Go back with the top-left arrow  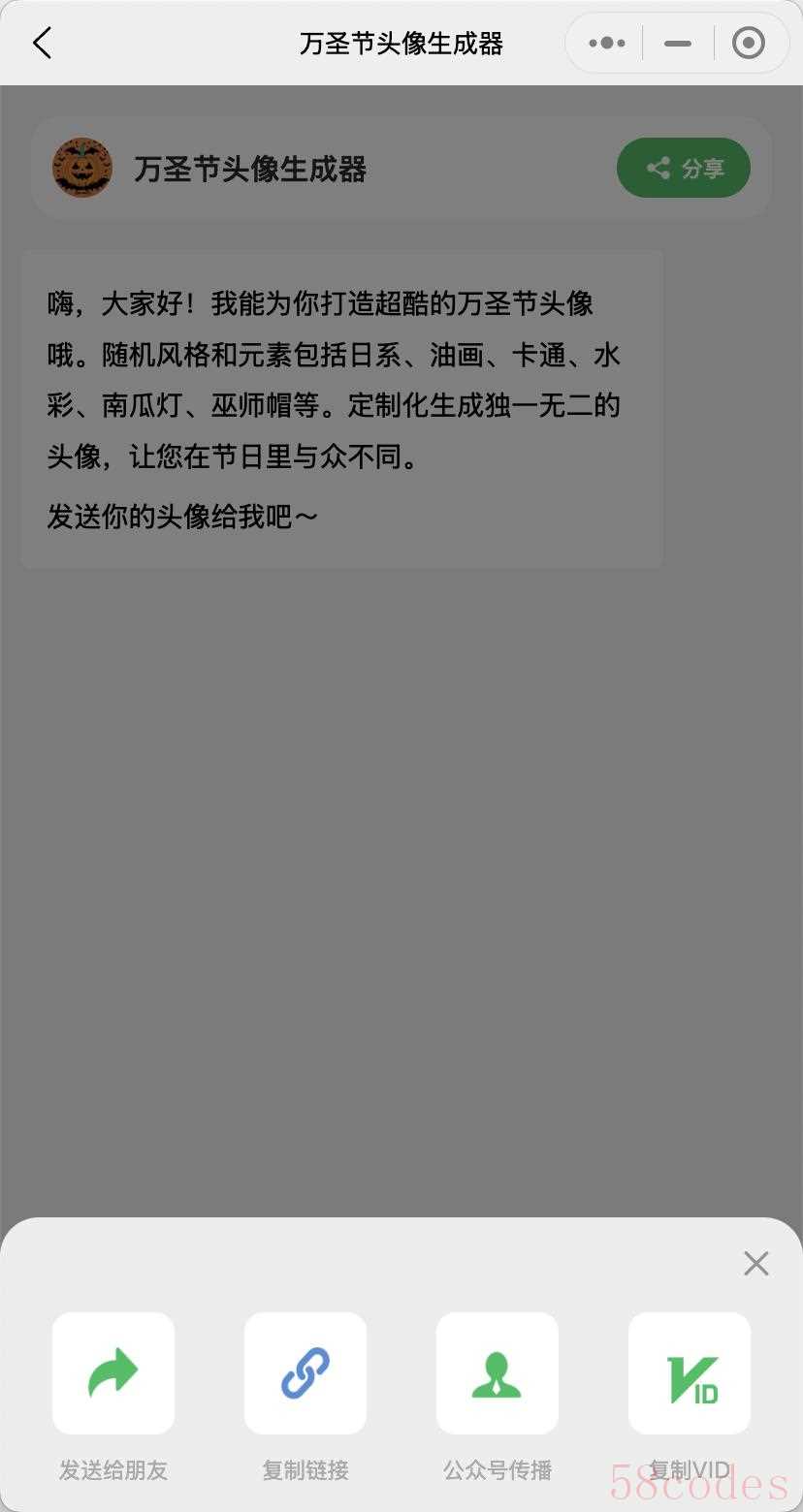[x=42, y=44]
